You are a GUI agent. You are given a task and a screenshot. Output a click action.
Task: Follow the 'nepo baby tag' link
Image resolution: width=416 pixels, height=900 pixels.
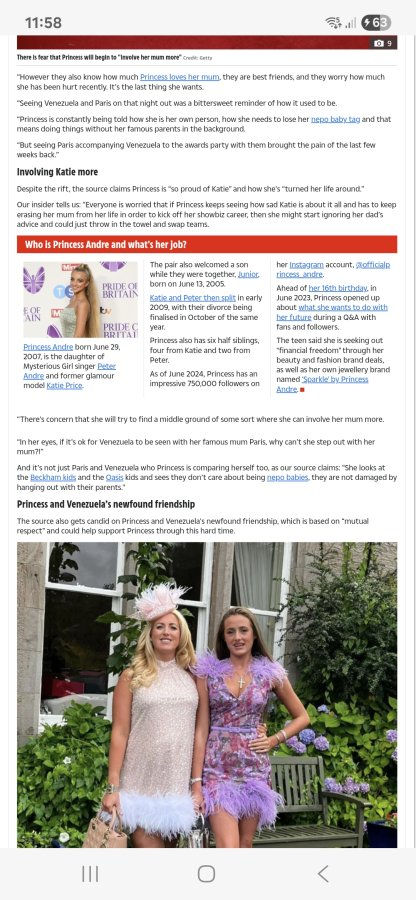pyautogui.click(x=336, y=119)
